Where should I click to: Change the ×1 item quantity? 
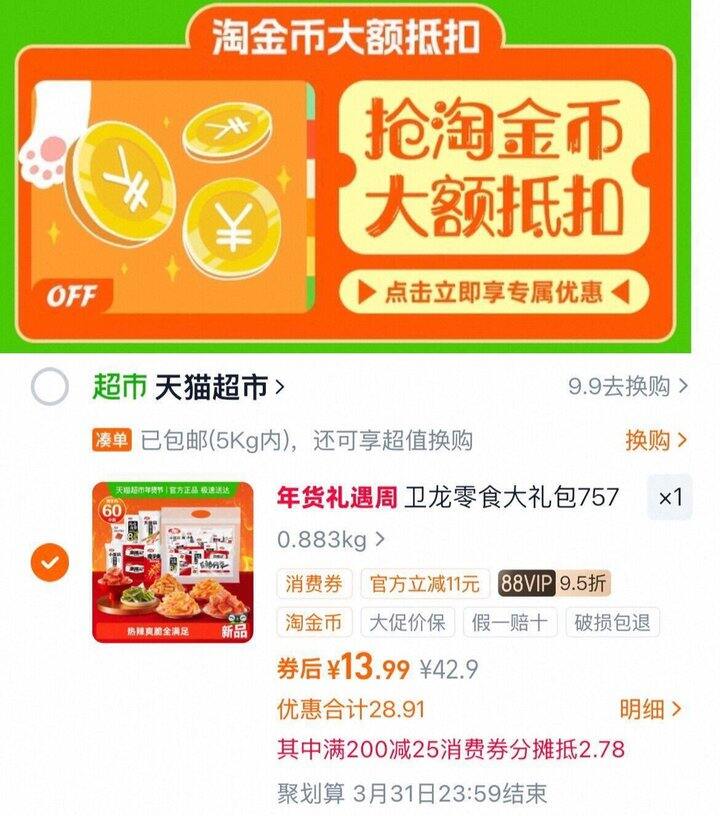click(x=670, y=498)
